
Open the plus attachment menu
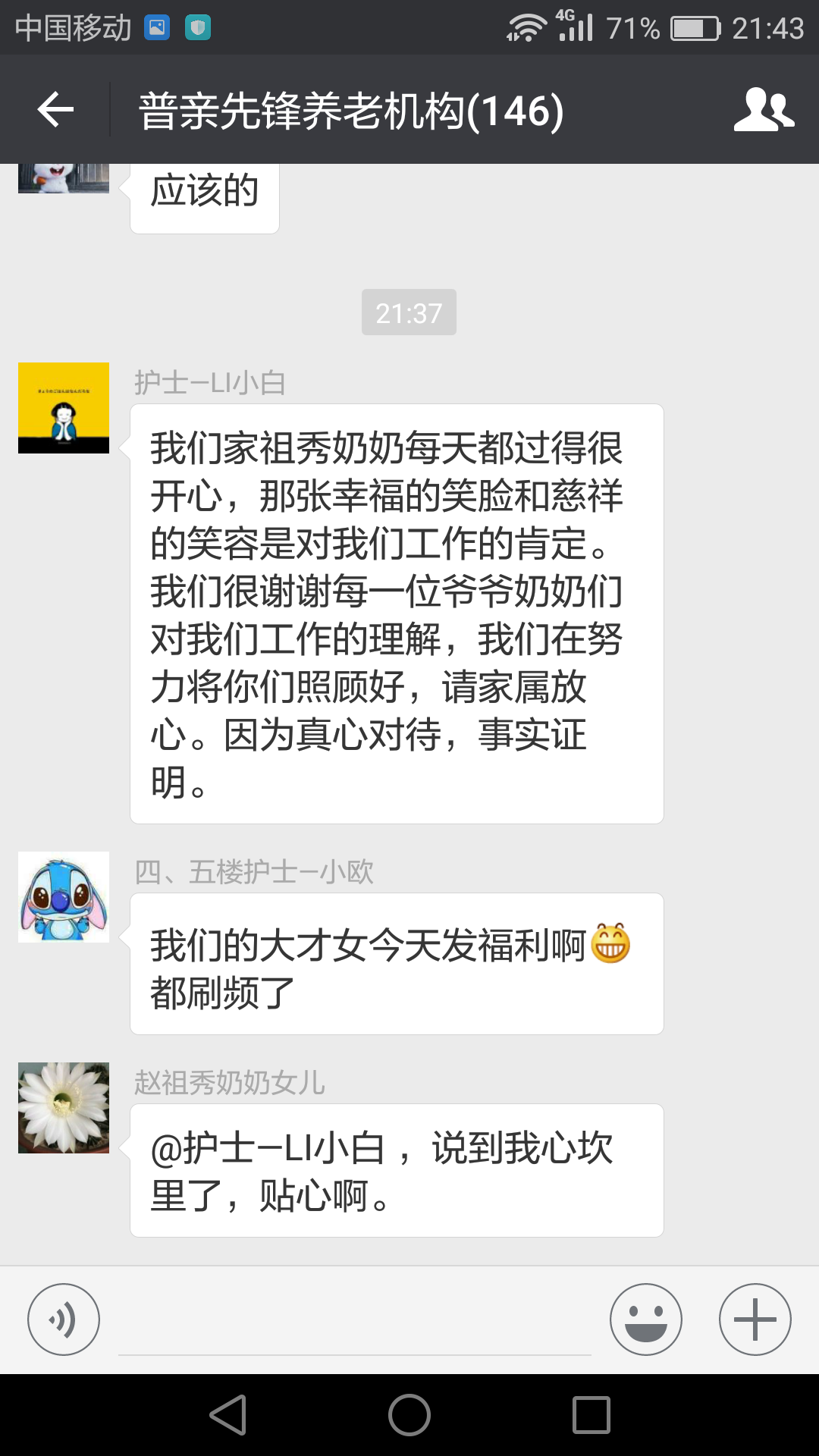tap(755, 1319)
